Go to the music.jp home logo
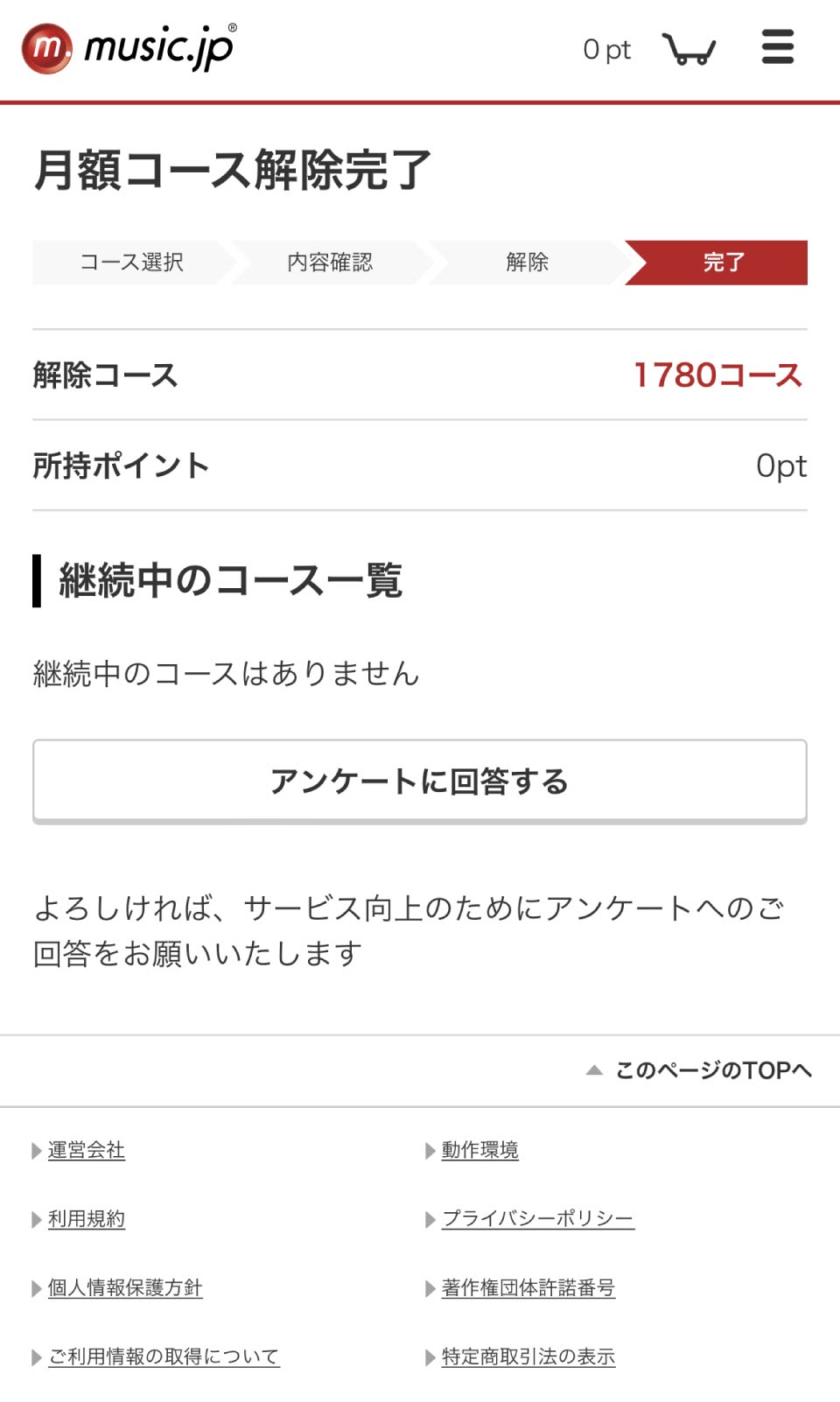The width and height of the screenshot is (840, 1402). tap(129, 48)
